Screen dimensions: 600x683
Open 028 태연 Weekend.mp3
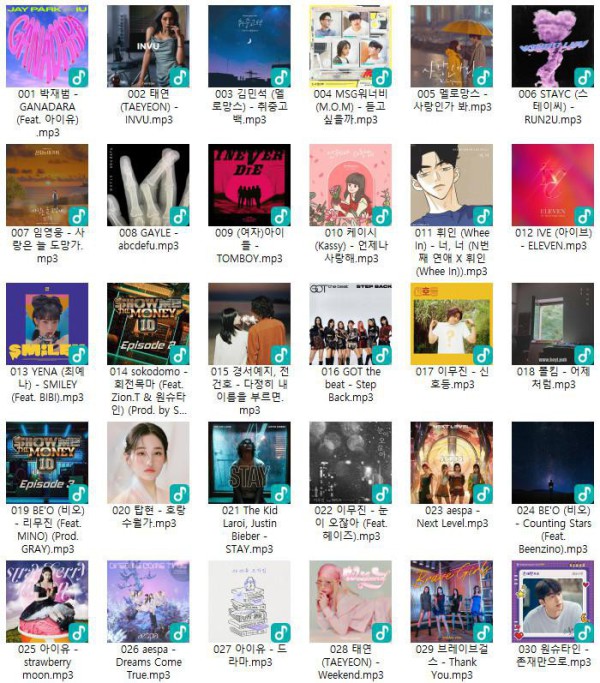[350, 601]
